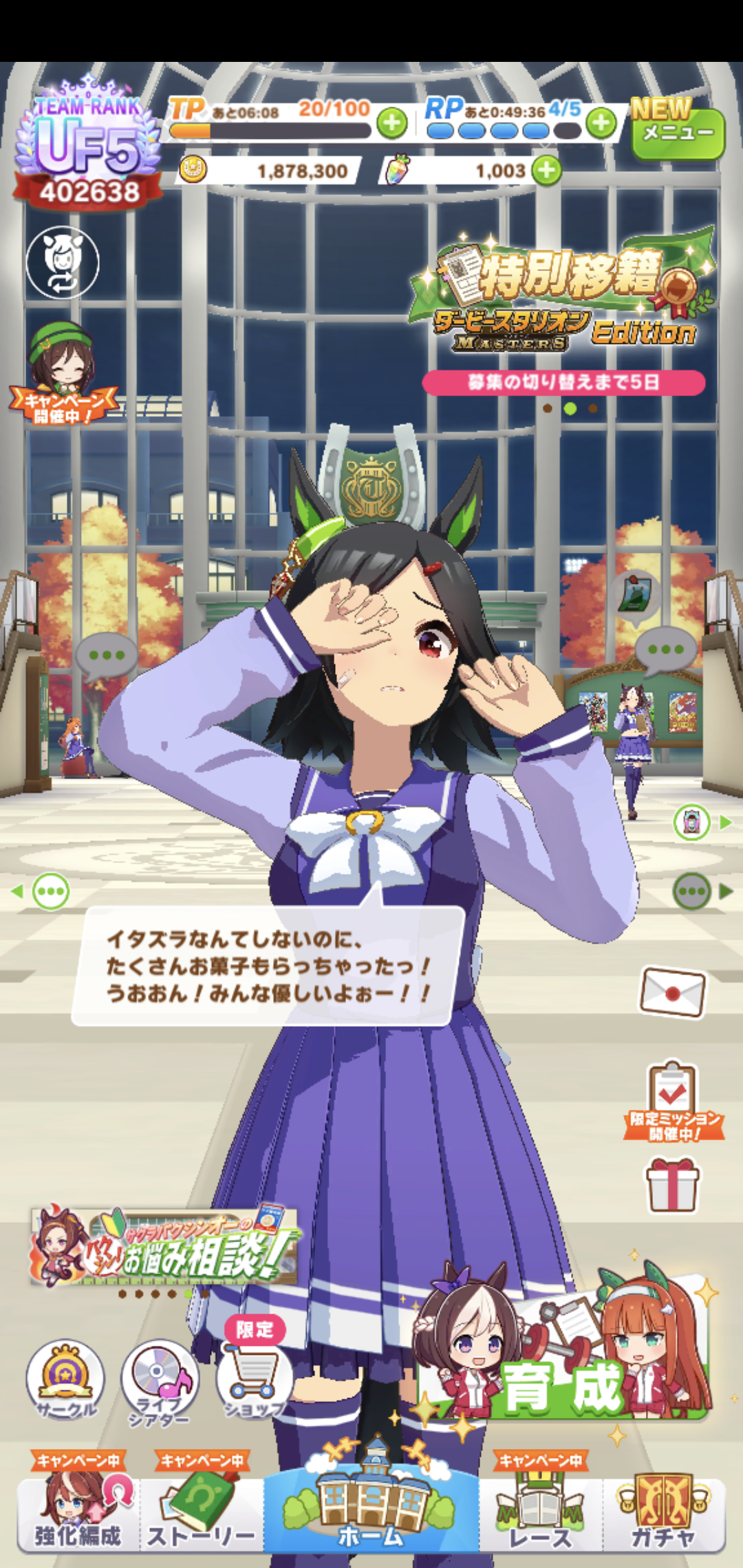The image size is (743, 1568).
Task: Open the メニュー button
Action: 678,132
